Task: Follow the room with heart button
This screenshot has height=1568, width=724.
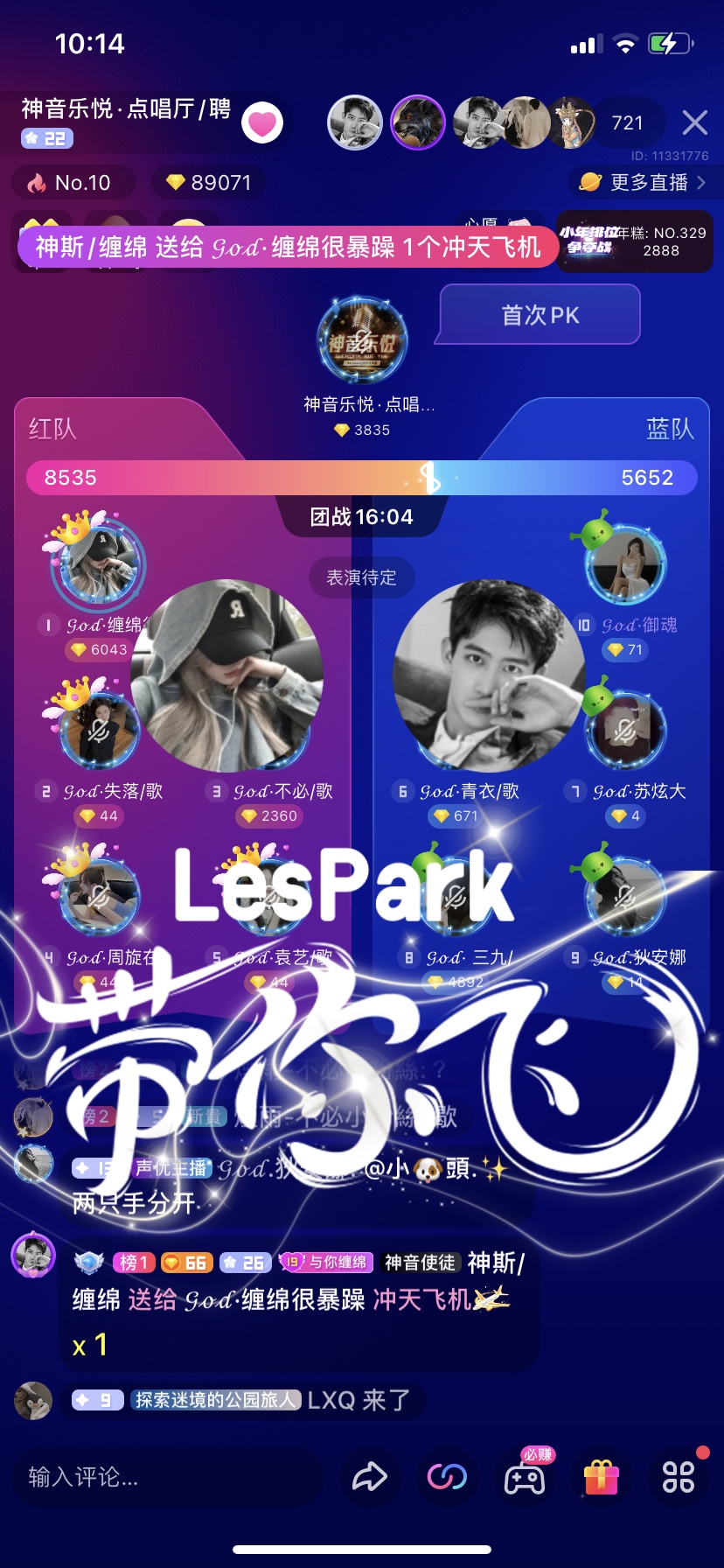Action: [262, 123]
